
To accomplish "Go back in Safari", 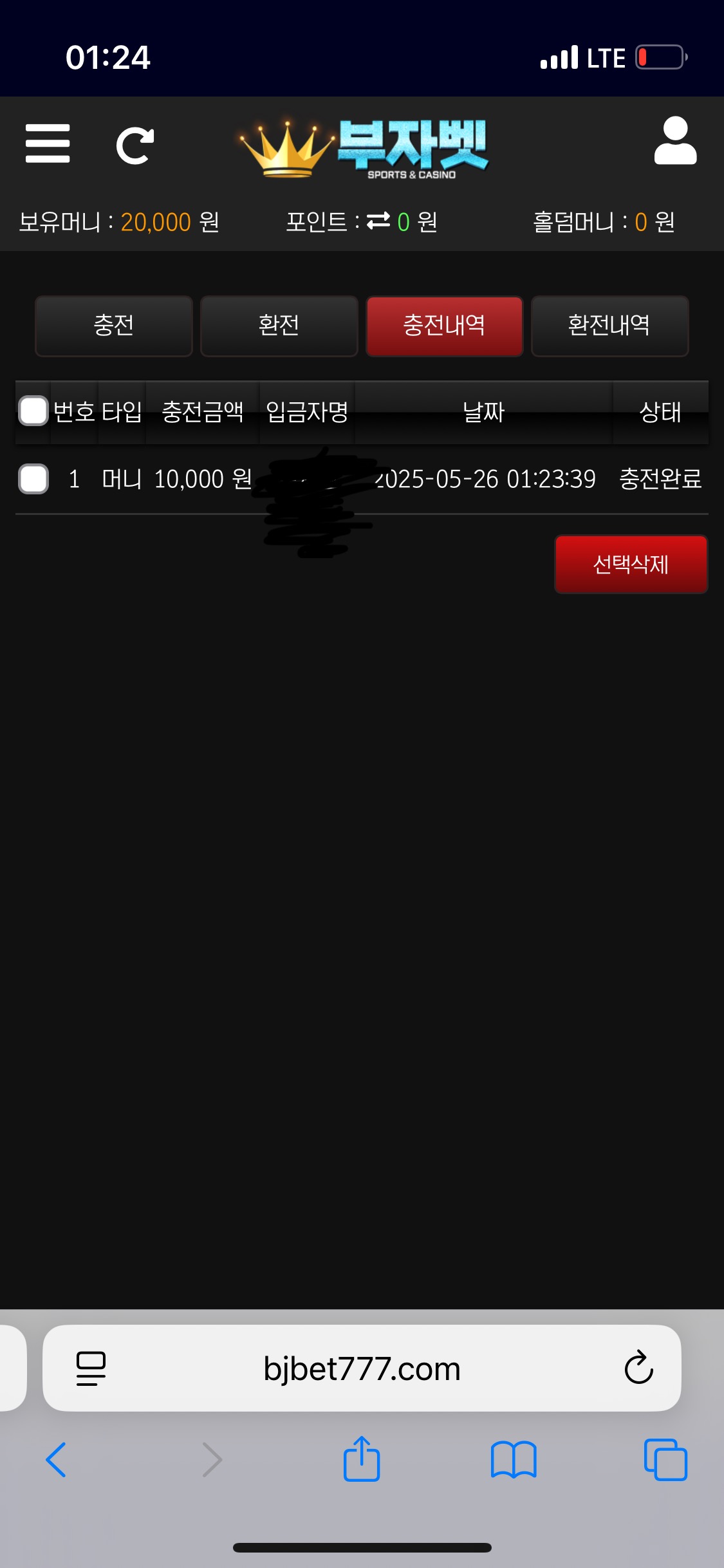I will (x=56, y=1460).
